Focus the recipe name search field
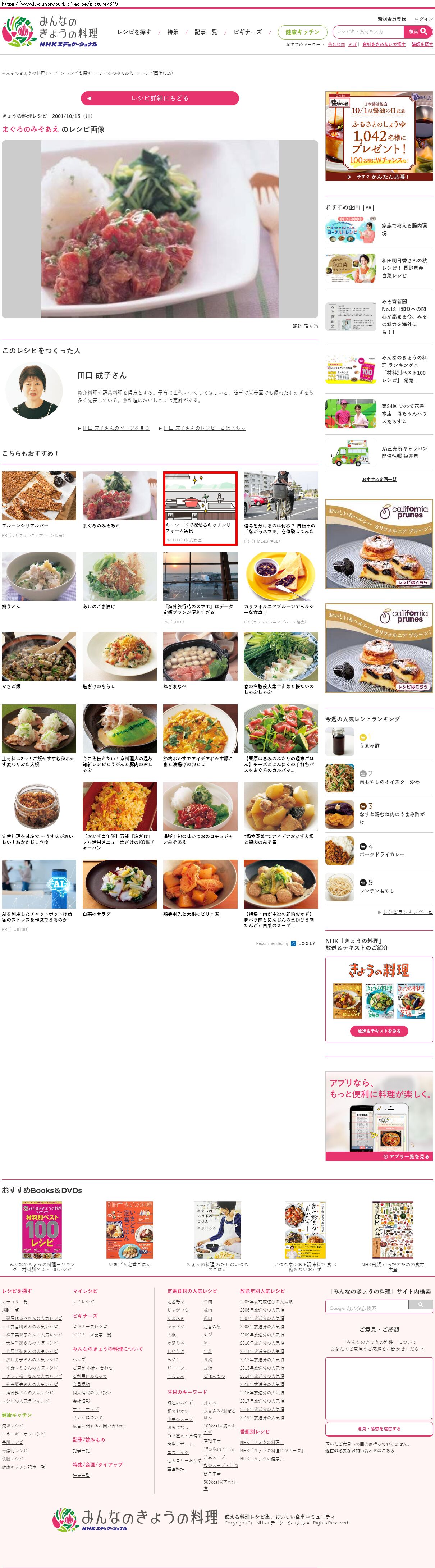The width and height of the screenshot is (435, 1568). (x=368, y=32)
